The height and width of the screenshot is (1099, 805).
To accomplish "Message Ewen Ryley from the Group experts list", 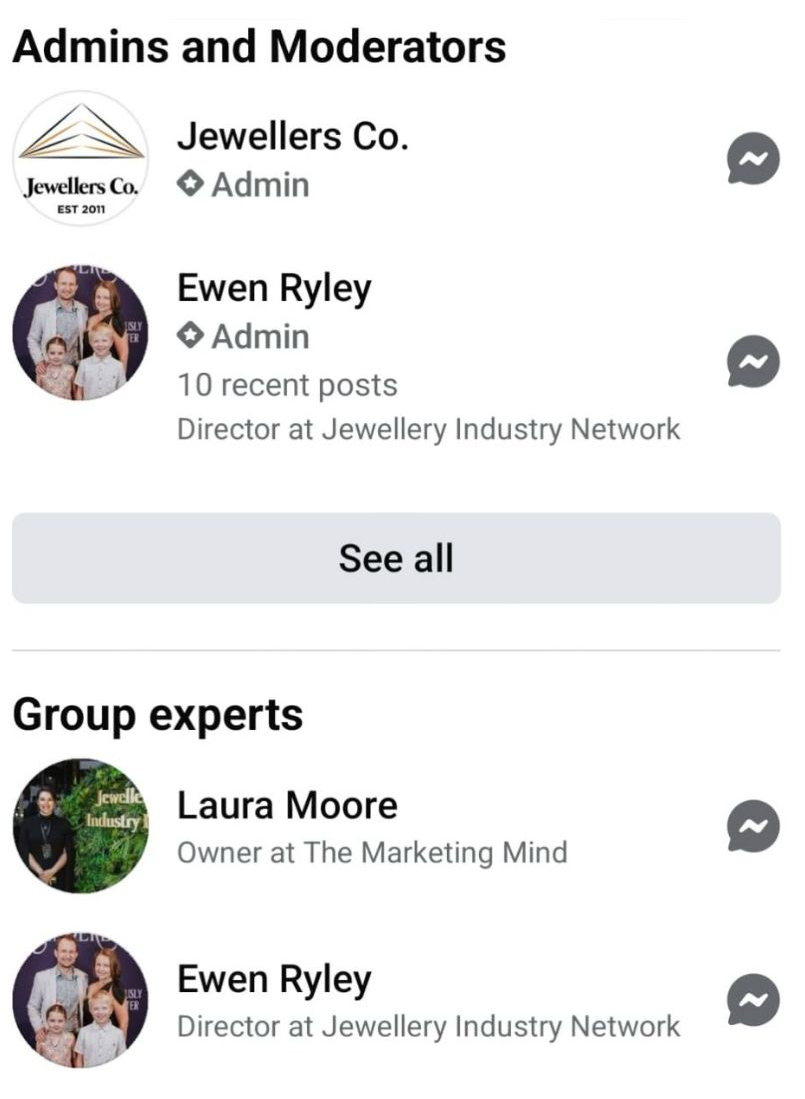I will point(751,999).
